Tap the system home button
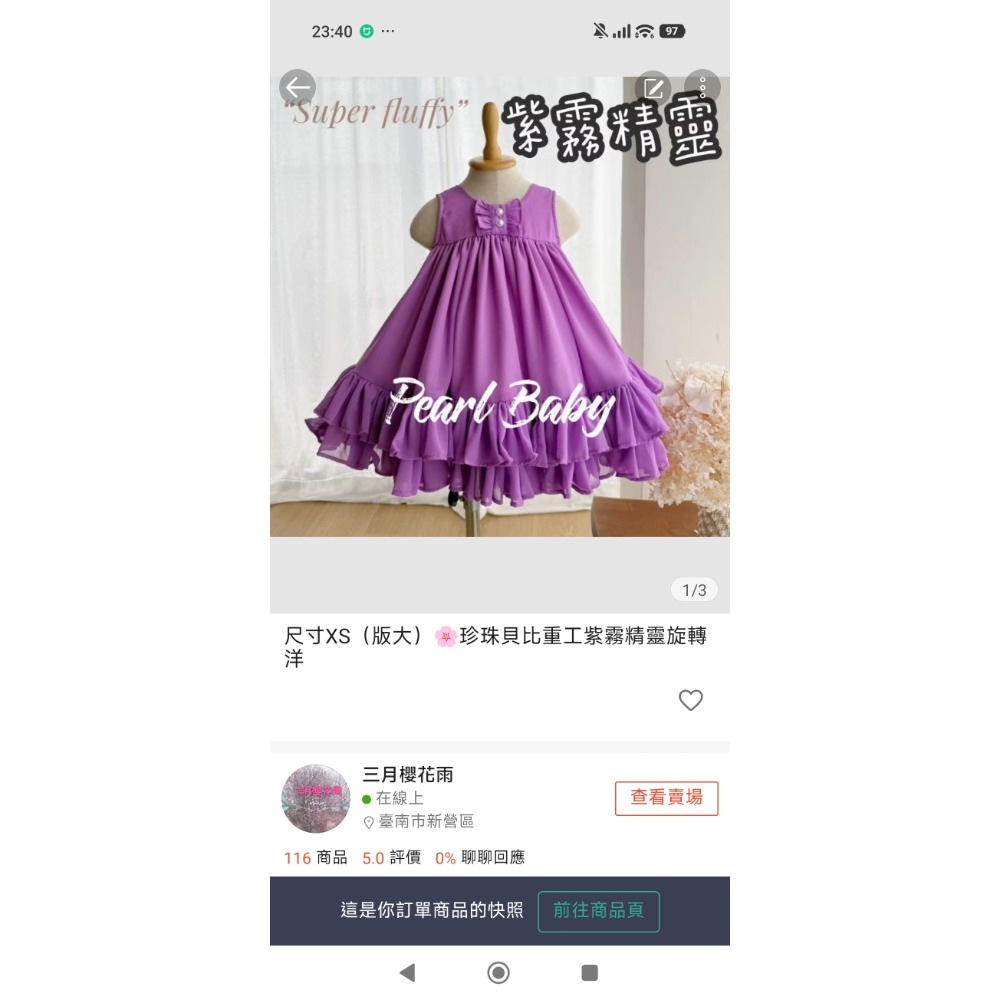 click(498, 973)
